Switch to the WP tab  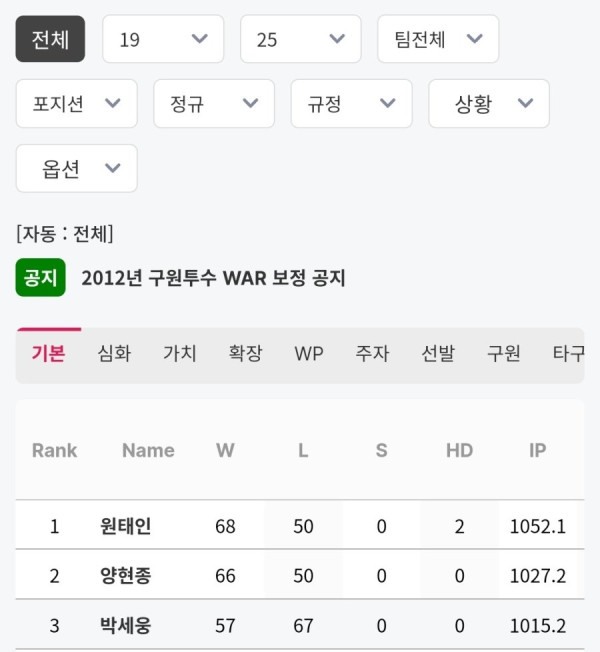(309, 354)
